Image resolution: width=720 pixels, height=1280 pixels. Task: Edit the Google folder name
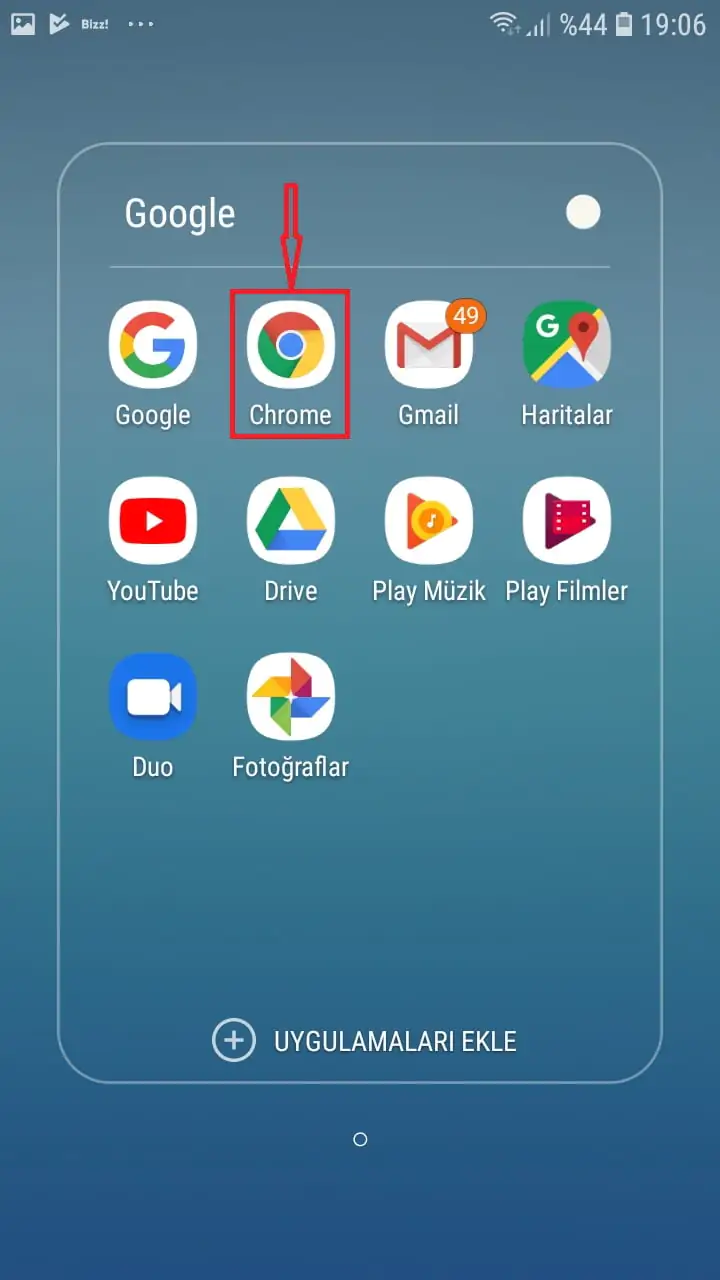180,214
